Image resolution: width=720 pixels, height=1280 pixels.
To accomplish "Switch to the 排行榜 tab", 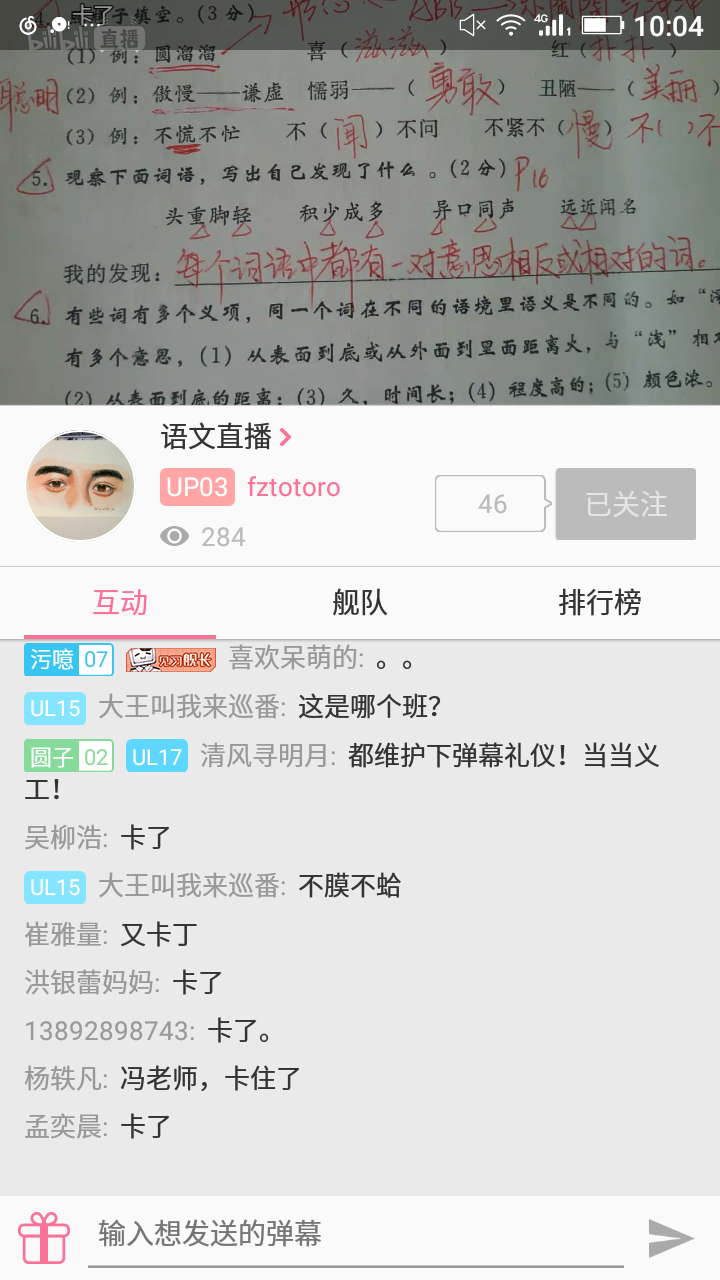I will pos(599,602).
